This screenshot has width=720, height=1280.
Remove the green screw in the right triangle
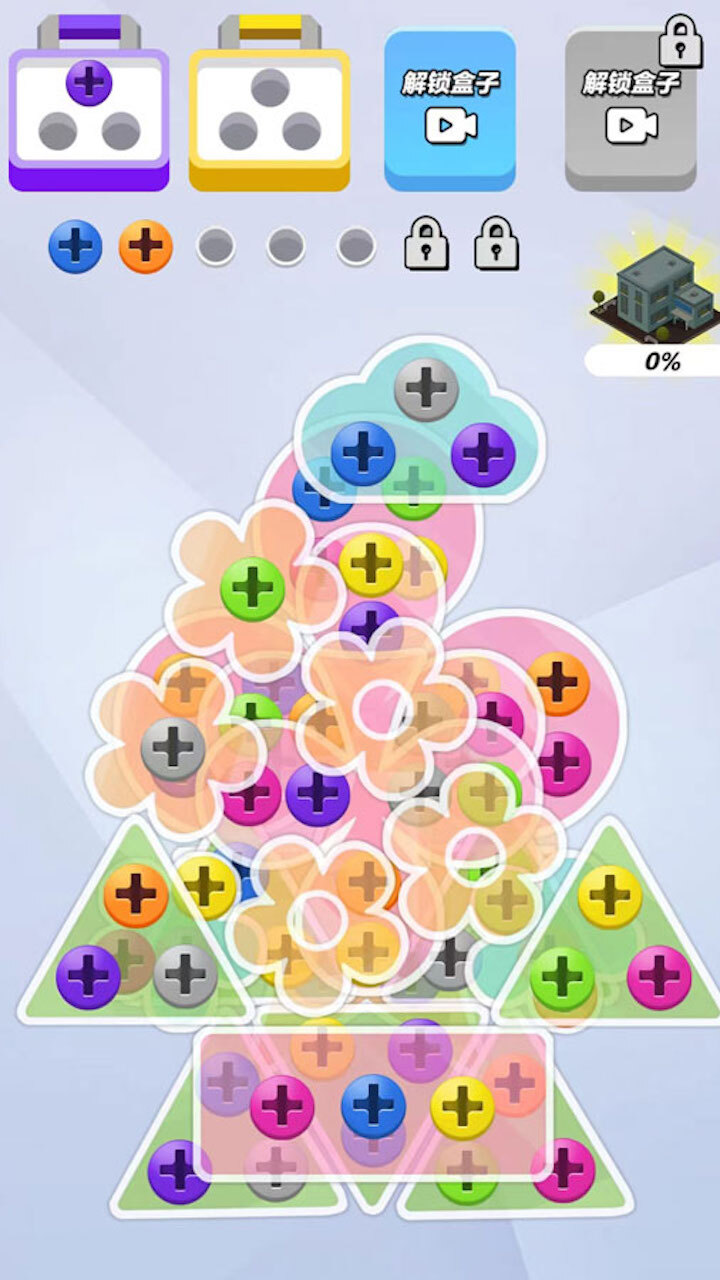pos(562,977)
